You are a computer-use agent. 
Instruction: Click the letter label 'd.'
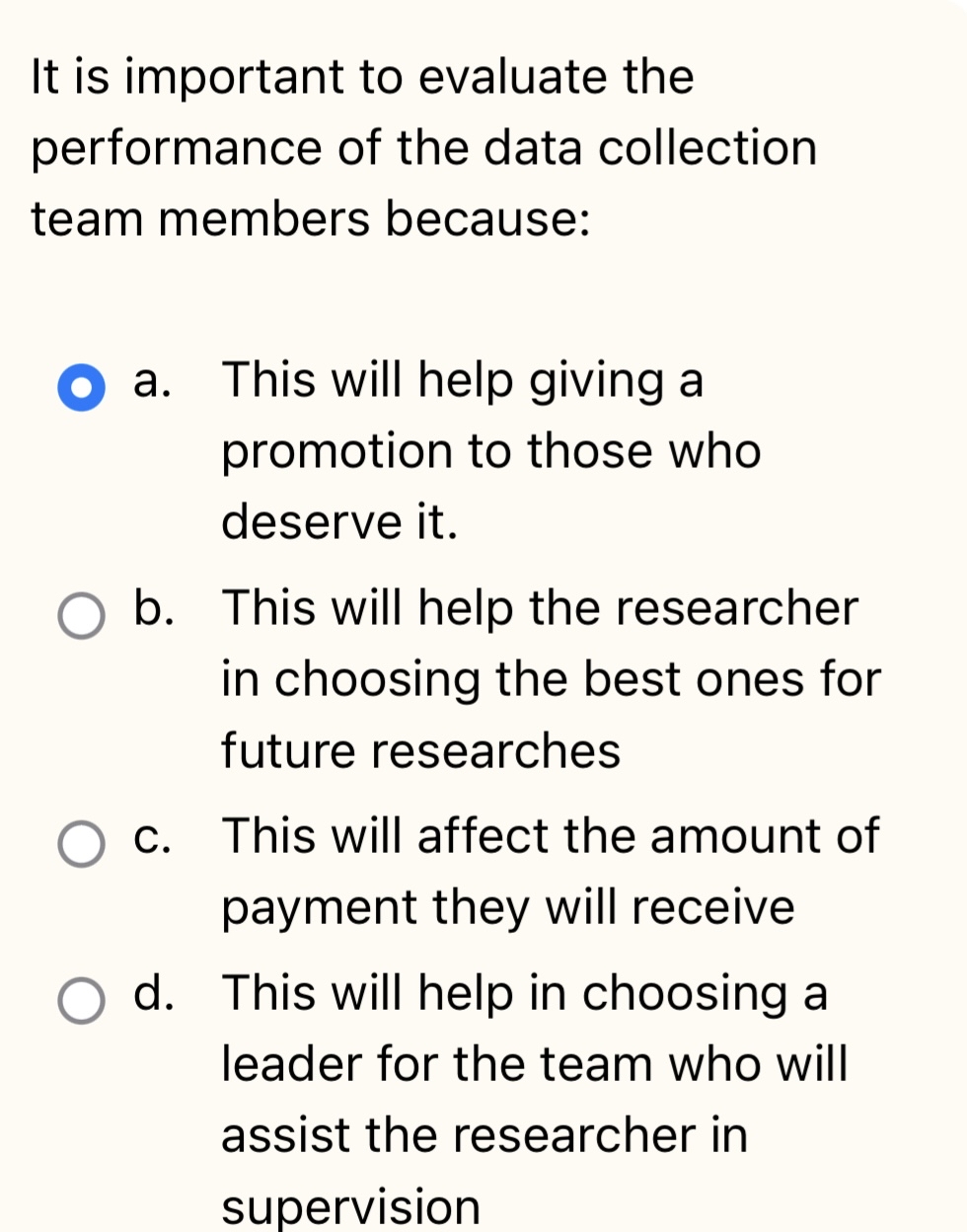[150, 995]
